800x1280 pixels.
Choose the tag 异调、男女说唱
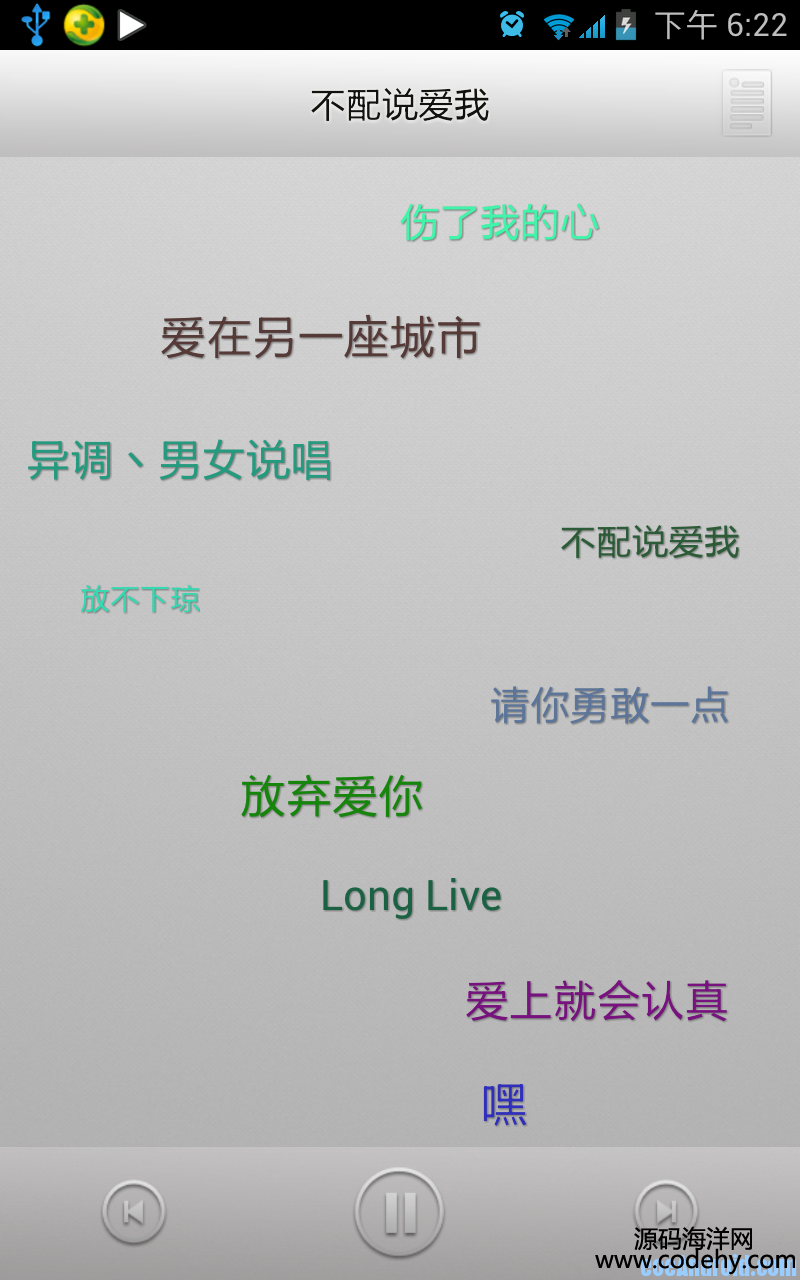(180, 460)
